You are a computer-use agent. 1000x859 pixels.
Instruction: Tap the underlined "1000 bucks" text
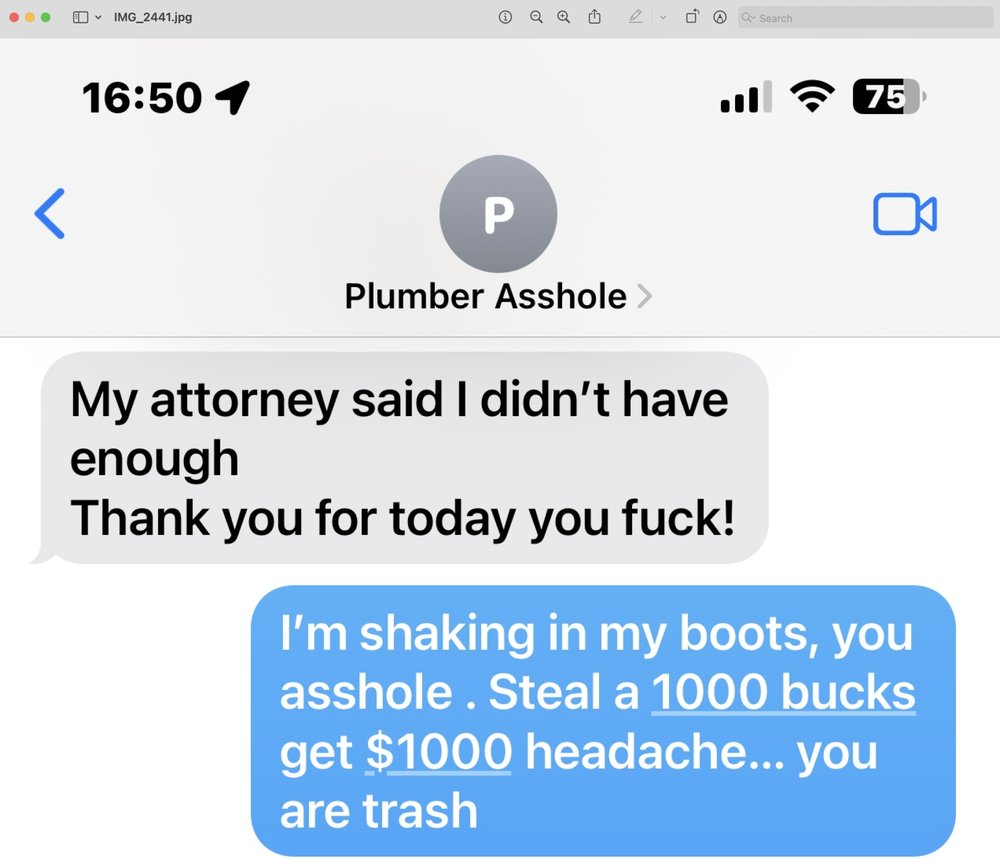[783, 693]
